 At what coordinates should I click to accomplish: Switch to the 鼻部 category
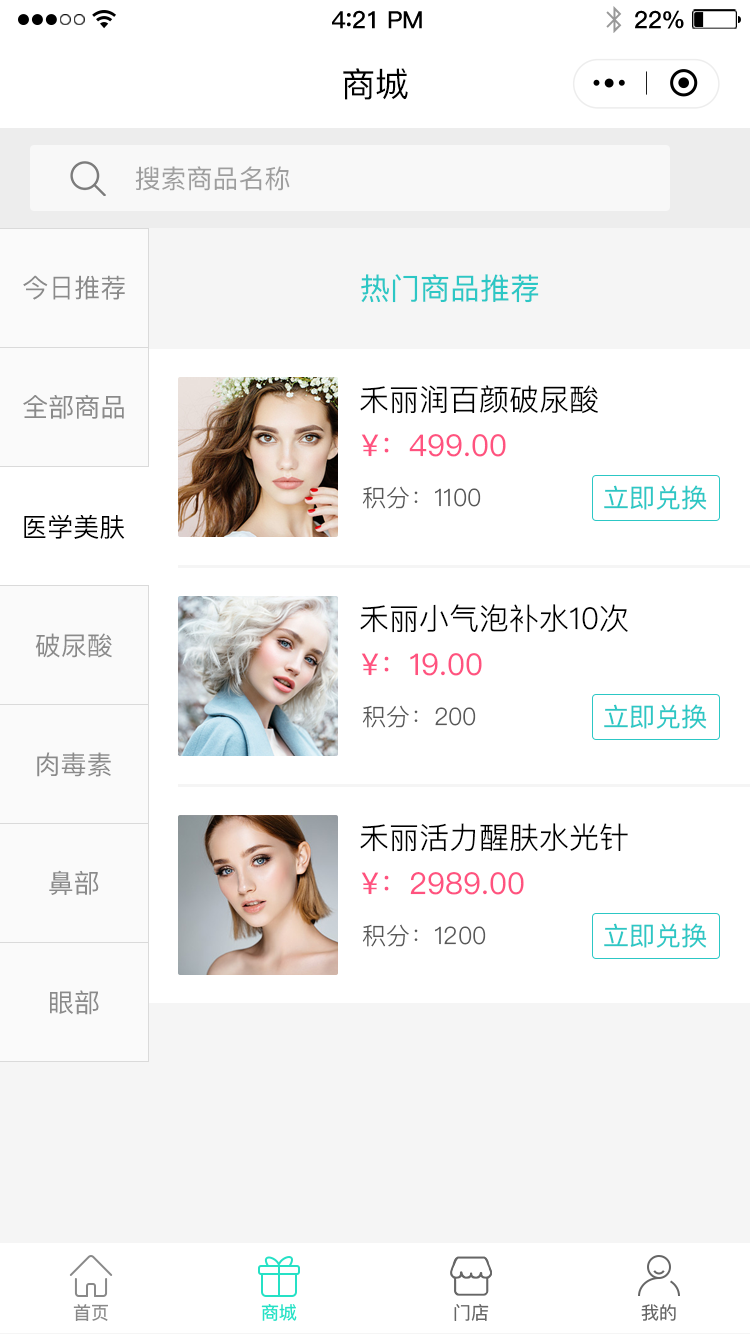[74, 884]
